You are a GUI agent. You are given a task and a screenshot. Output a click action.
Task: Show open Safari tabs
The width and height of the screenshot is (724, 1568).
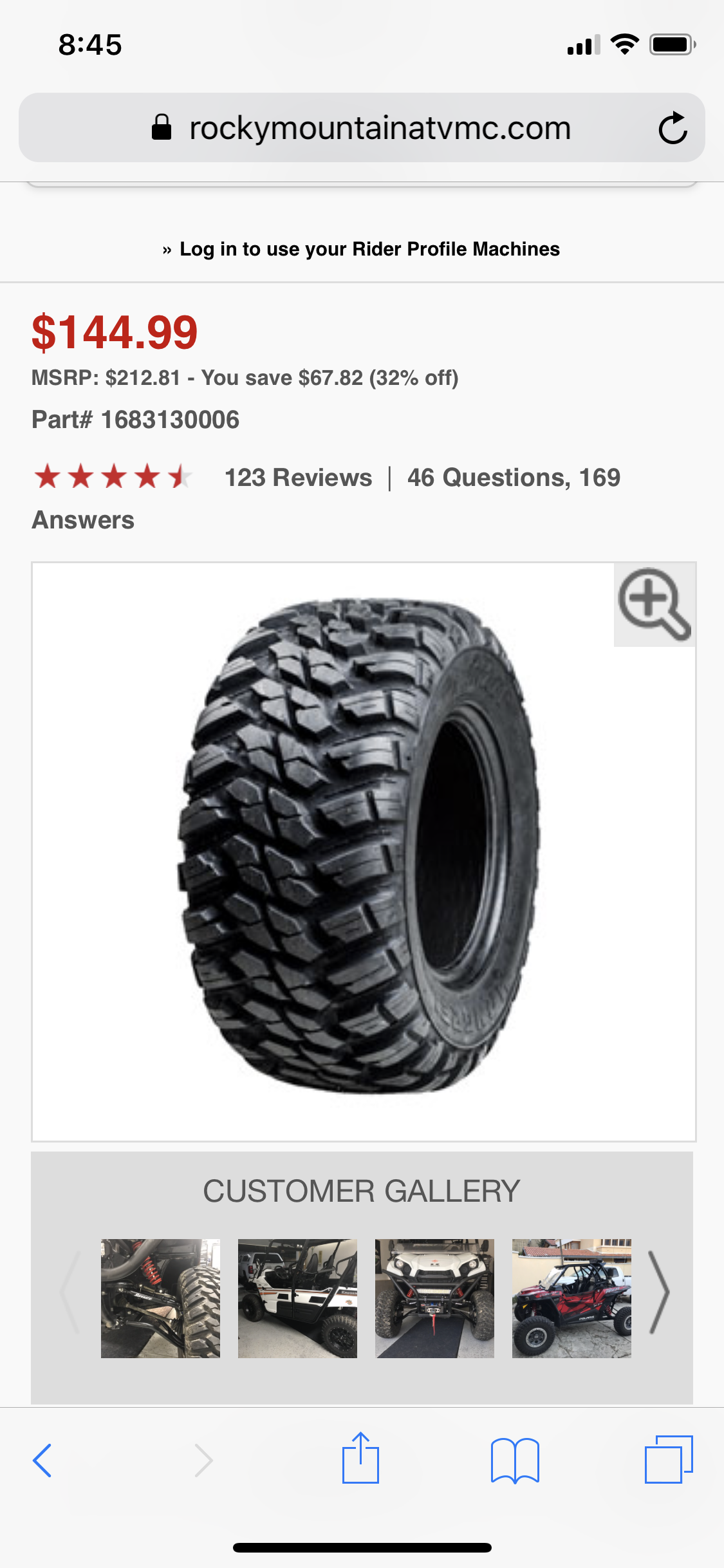click(x=669, y=1459)
